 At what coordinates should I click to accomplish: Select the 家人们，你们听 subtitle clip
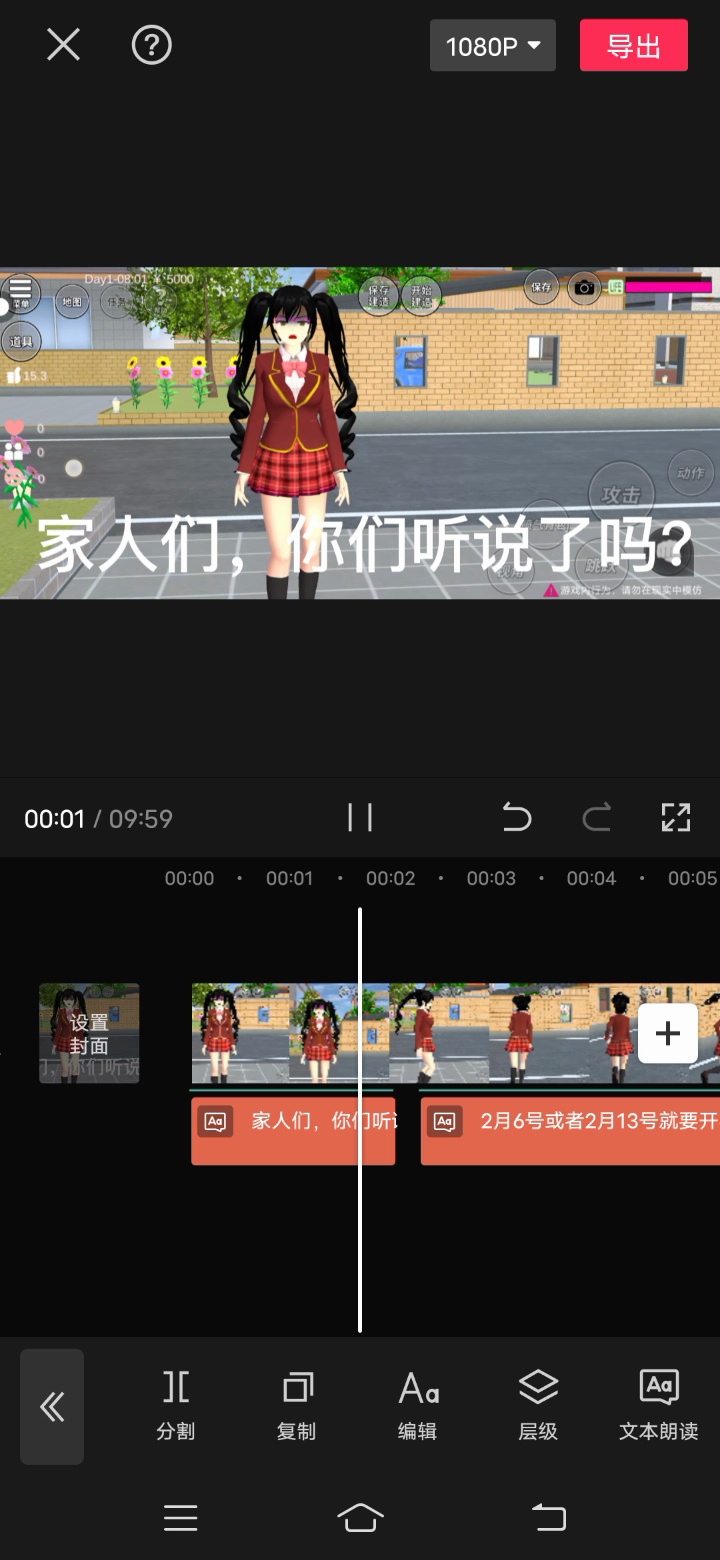[292, 1130]
